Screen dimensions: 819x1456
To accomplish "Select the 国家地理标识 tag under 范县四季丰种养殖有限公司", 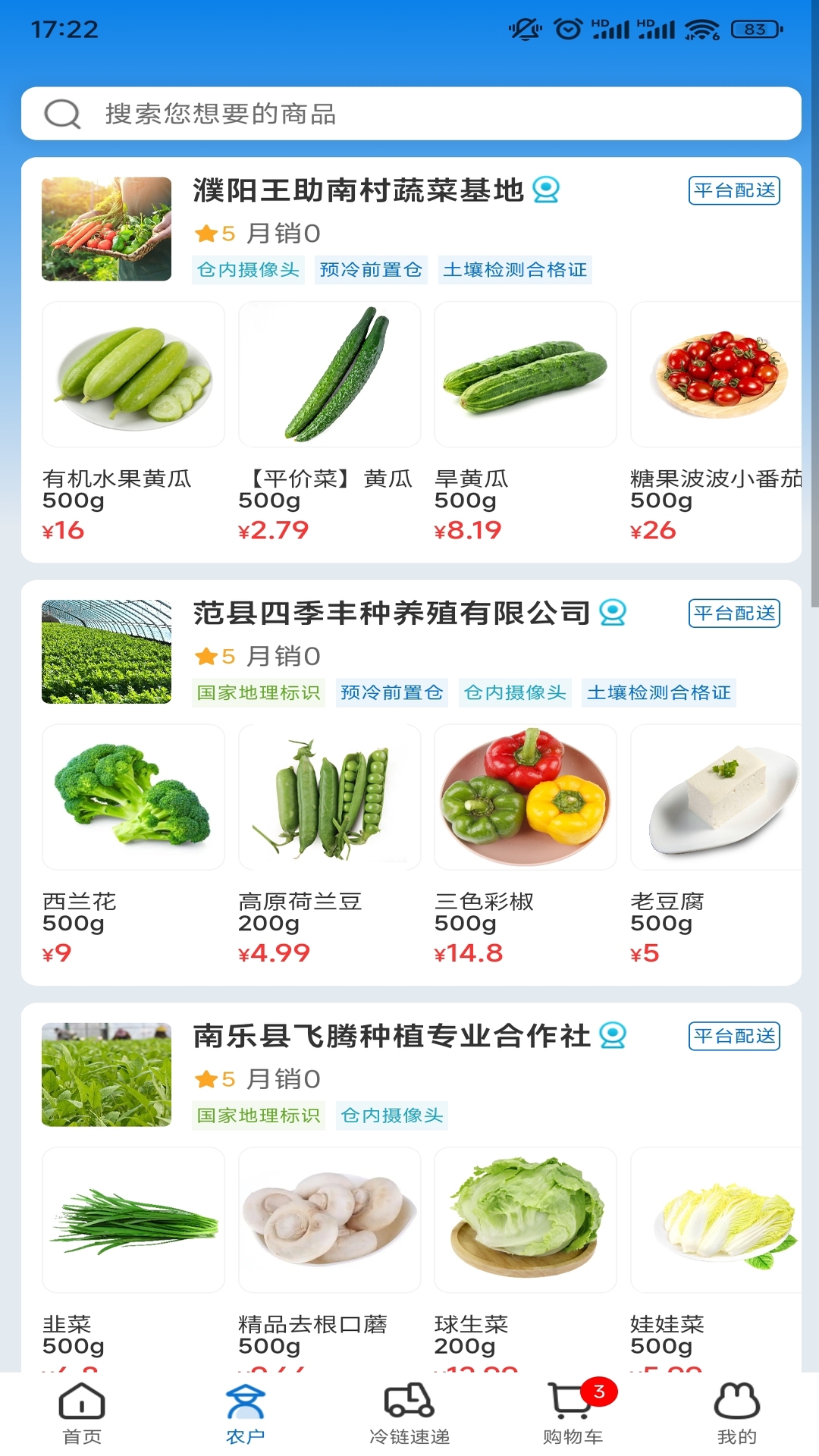I will click(258, 692).
